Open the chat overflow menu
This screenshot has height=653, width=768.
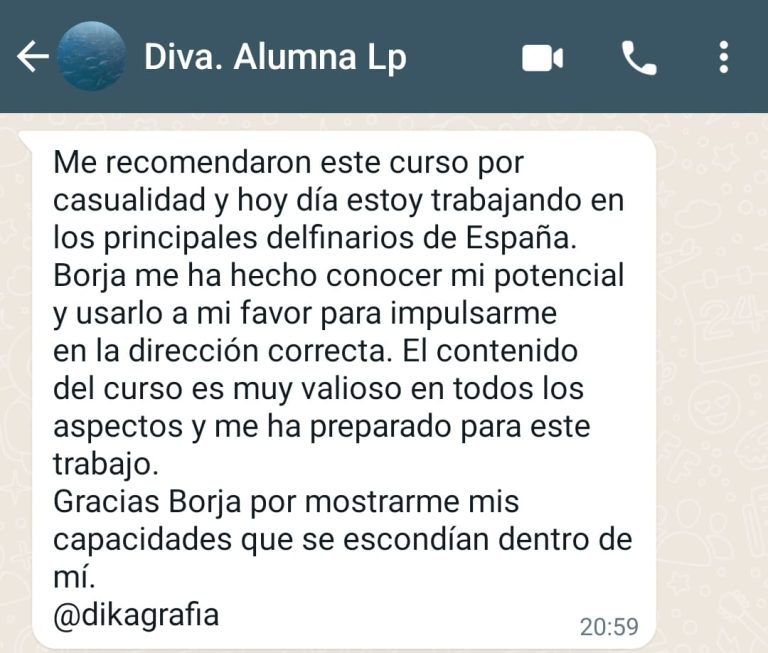pos(723,57)
